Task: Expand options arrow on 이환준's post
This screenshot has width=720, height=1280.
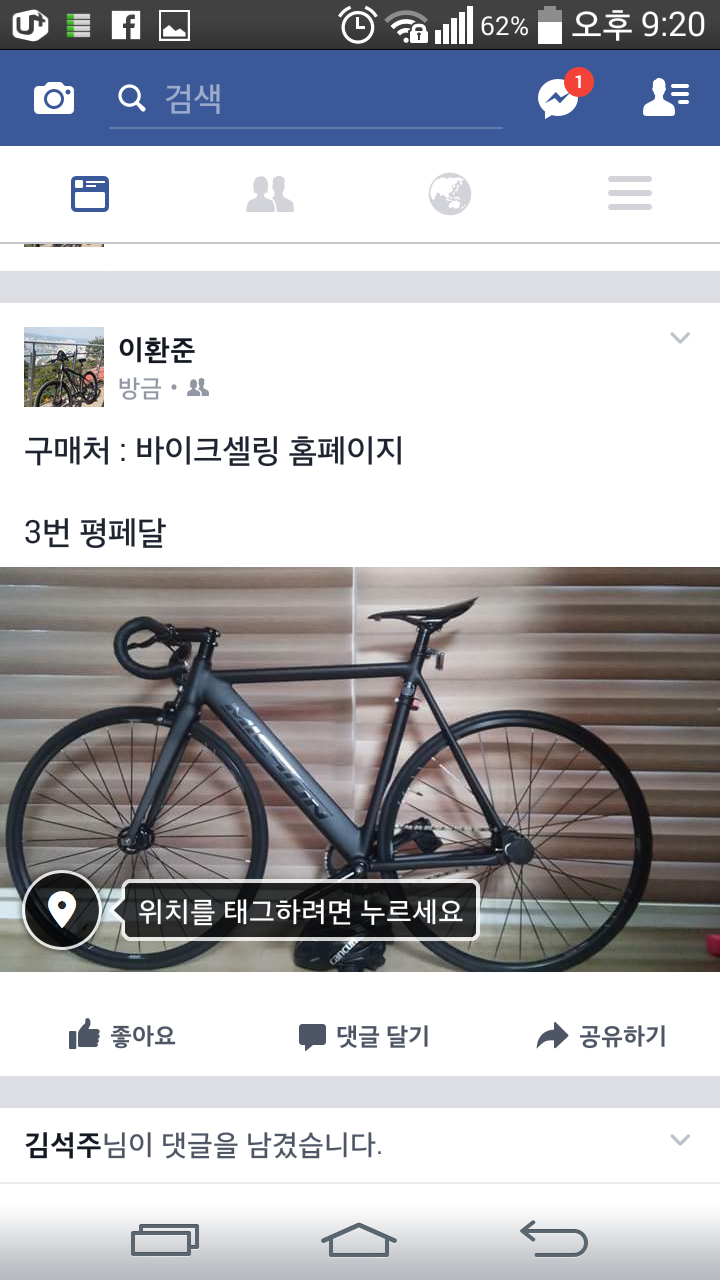Action: point(680,338)
